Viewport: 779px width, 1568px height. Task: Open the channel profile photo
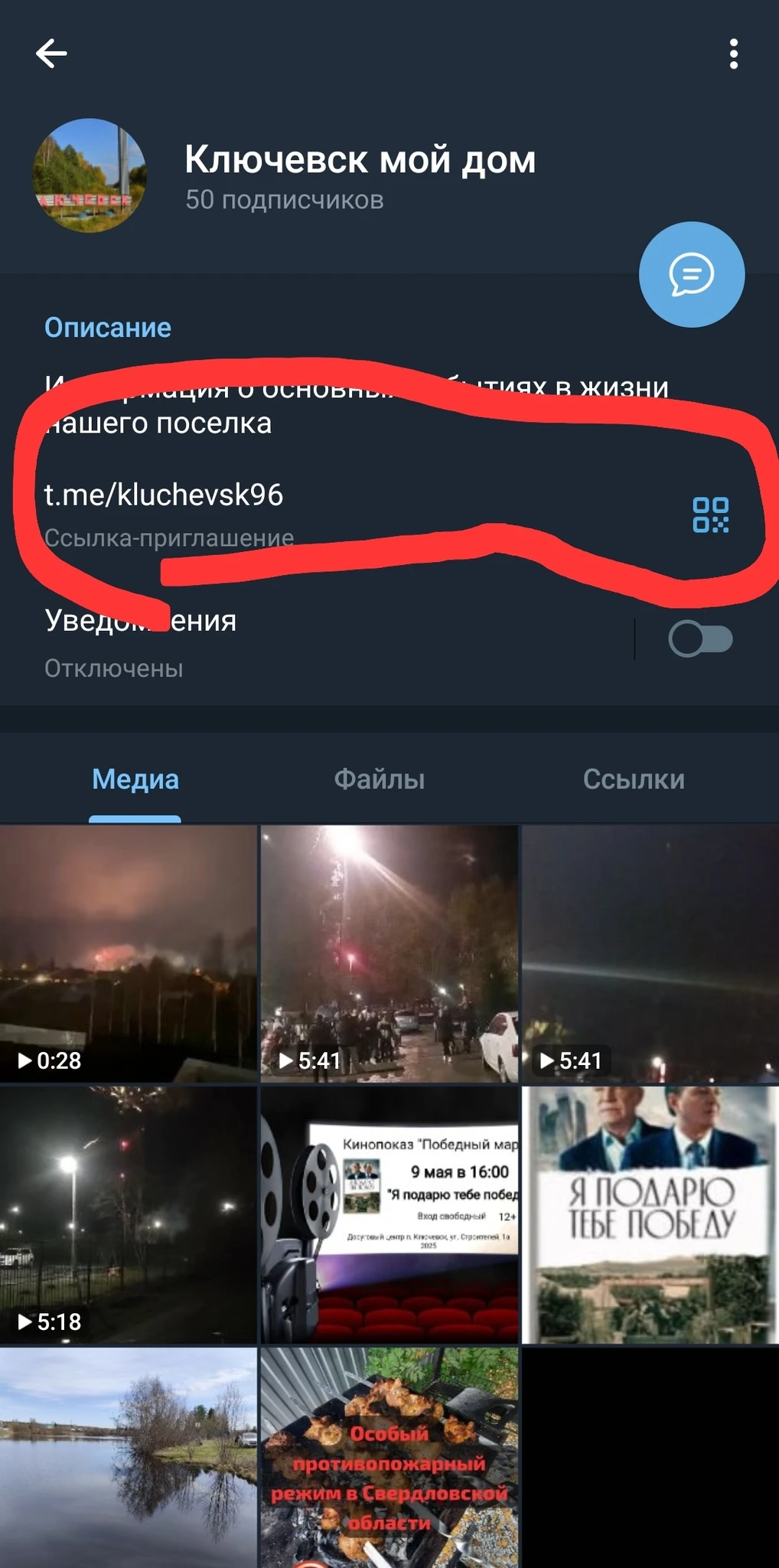[x=89, y=175]
